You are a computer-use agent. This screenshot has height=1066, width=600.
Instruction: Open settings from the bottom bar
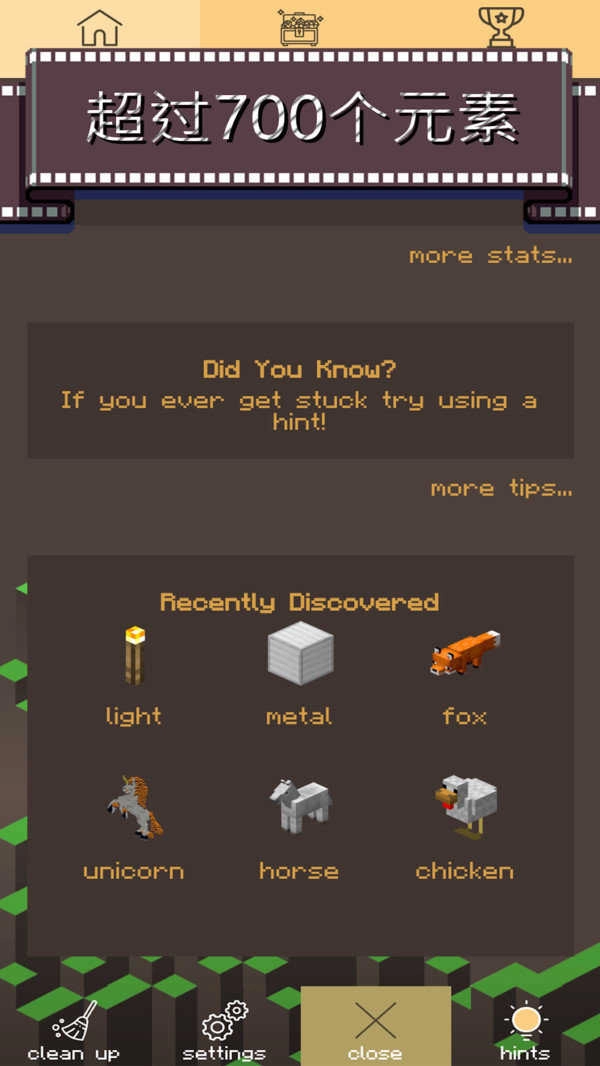(x=224, y=1030)
